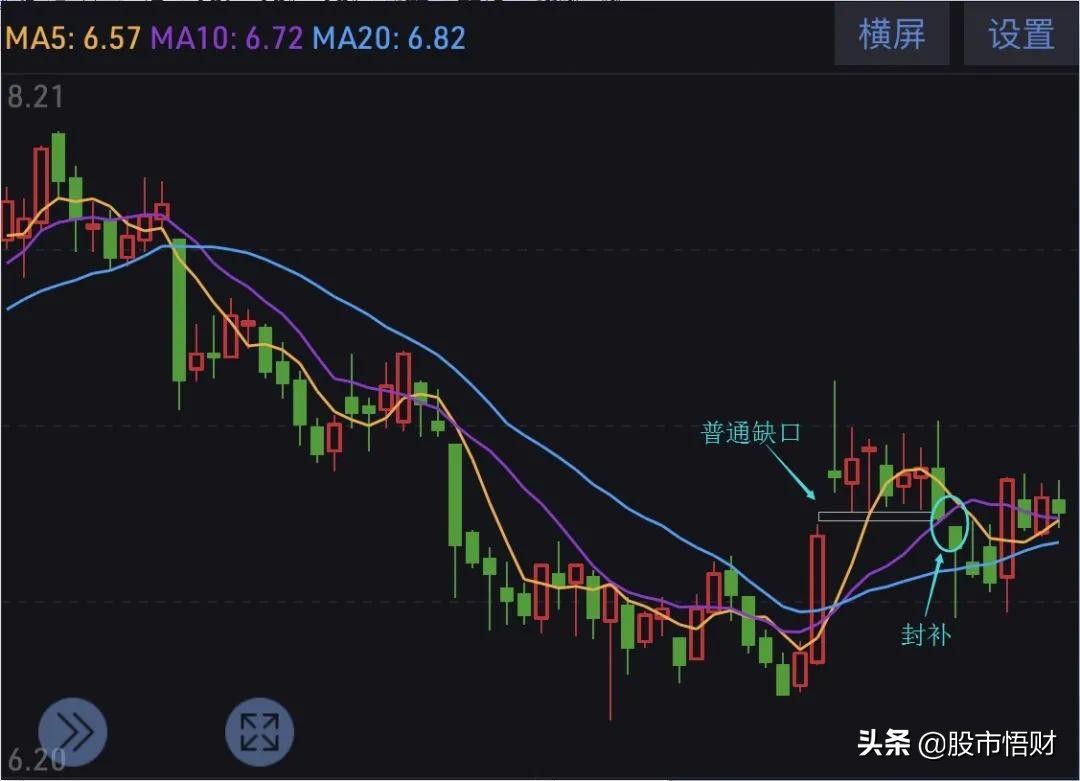
Task: Switch chart to landscape with 横屏
Action: pyautogui.click(x=891, y=36)
